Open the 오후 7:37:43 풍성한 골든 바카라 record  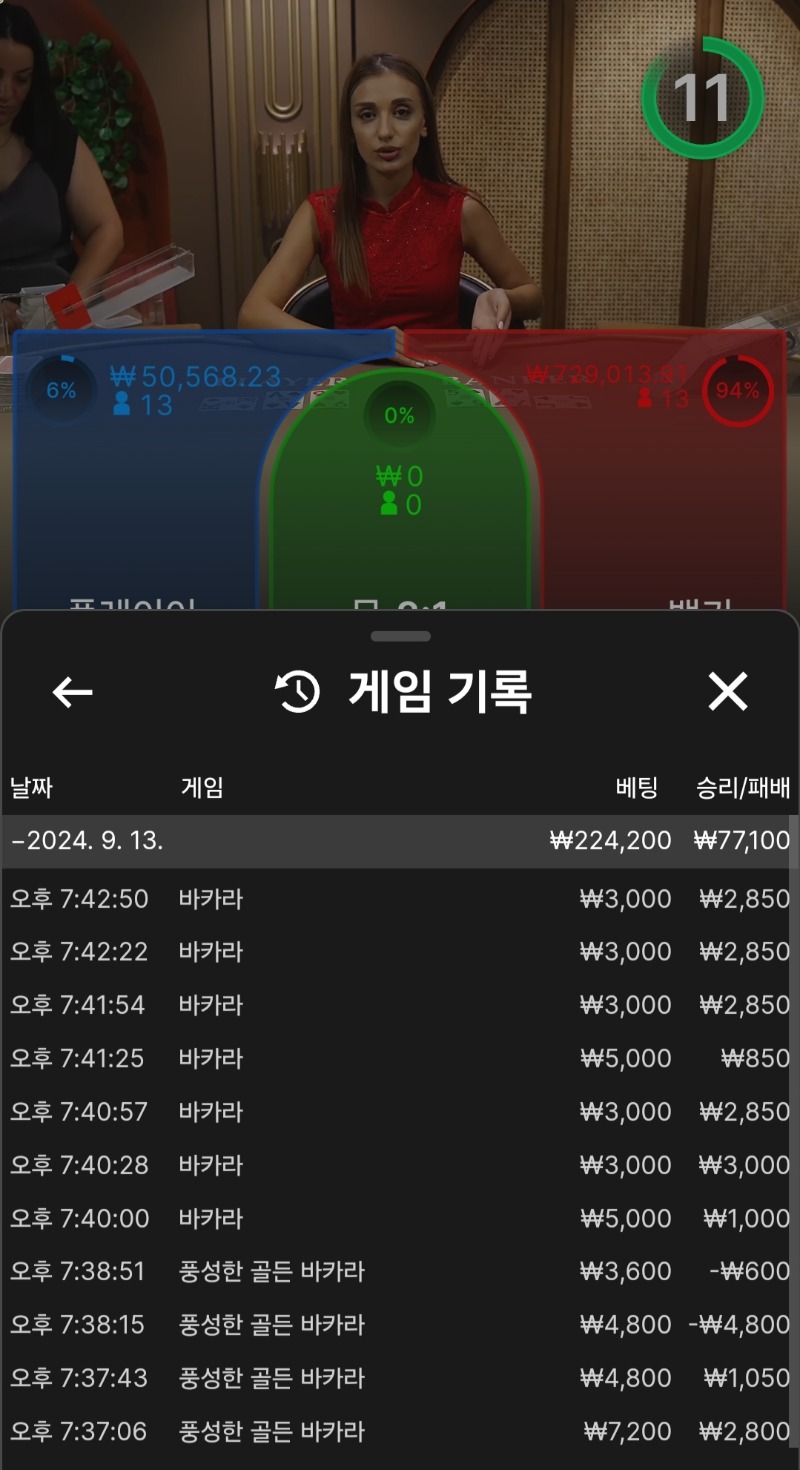[400, 1378]
